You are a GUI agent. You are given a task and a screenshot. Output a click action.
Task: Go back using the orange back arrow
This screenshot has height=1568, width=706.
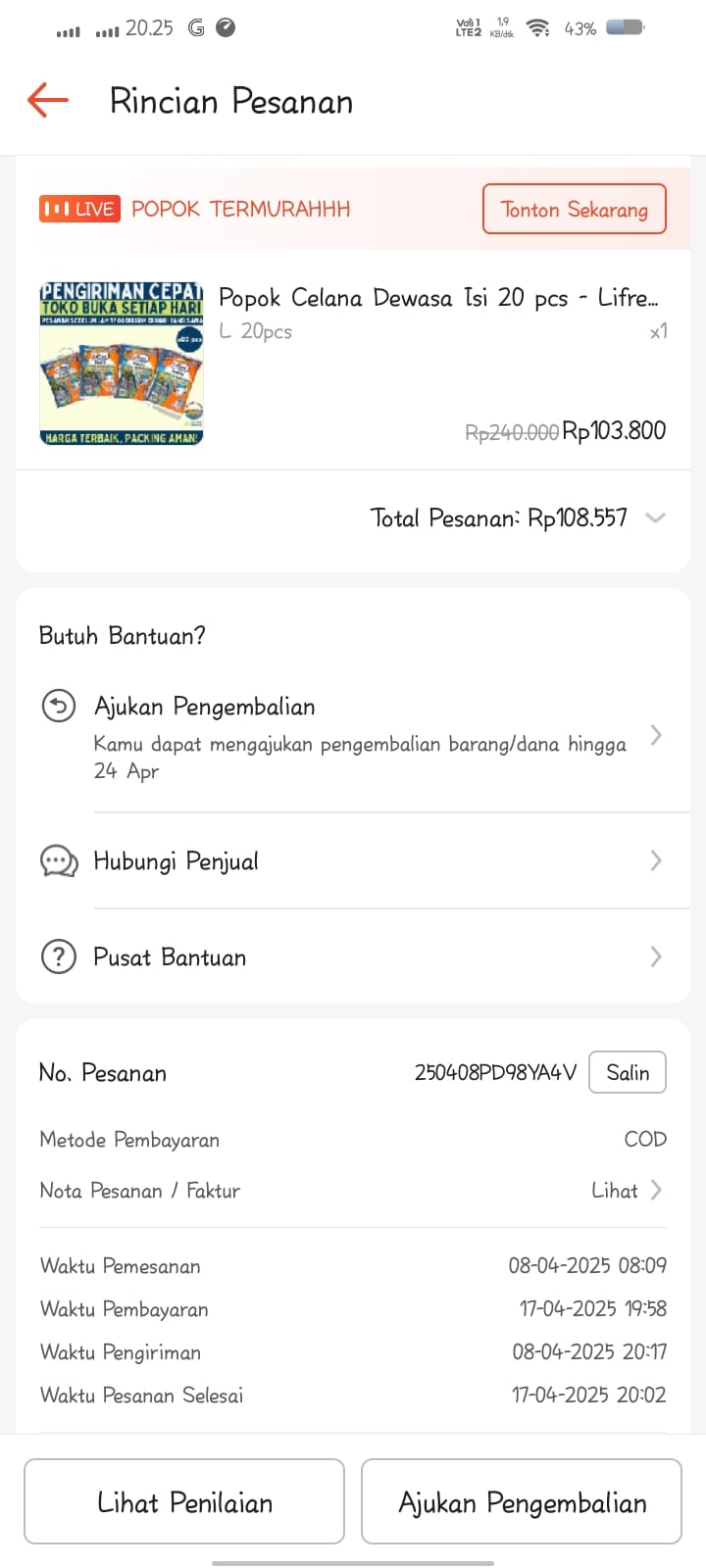[x=47, y=100]
